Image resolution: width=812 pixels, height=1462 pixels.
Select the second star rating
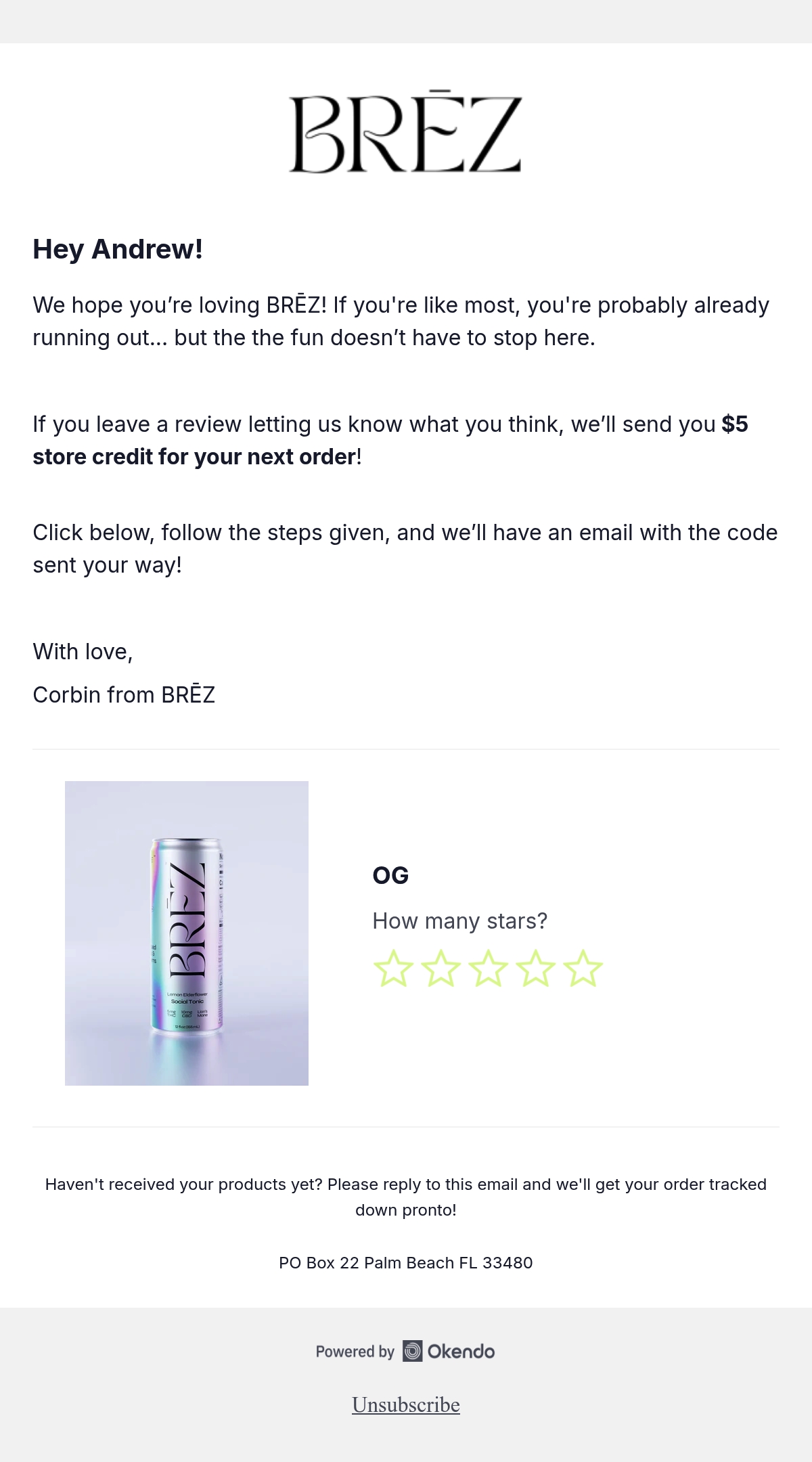[441, 968]
